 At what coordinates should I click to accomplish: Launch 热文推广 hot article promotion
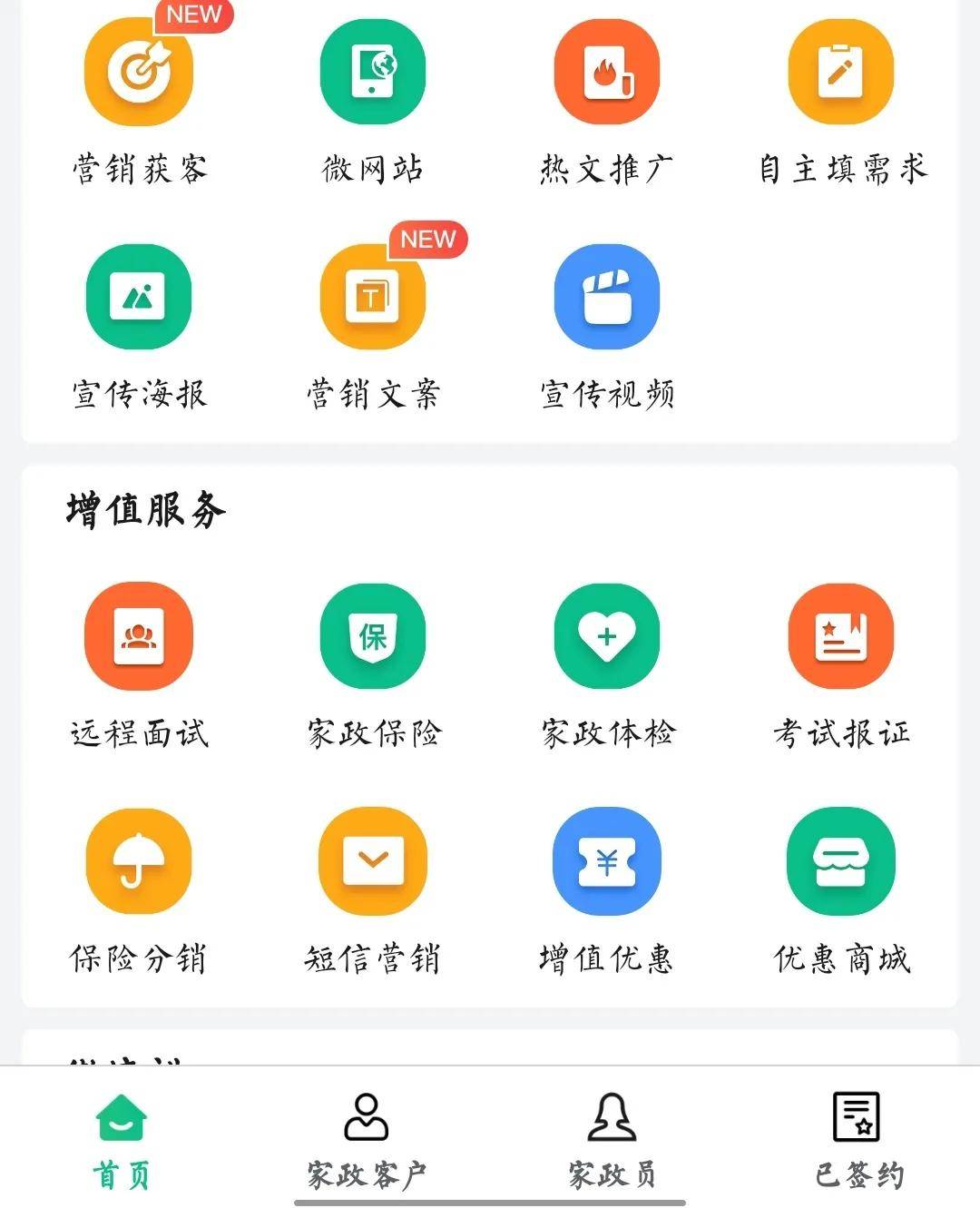607,74
